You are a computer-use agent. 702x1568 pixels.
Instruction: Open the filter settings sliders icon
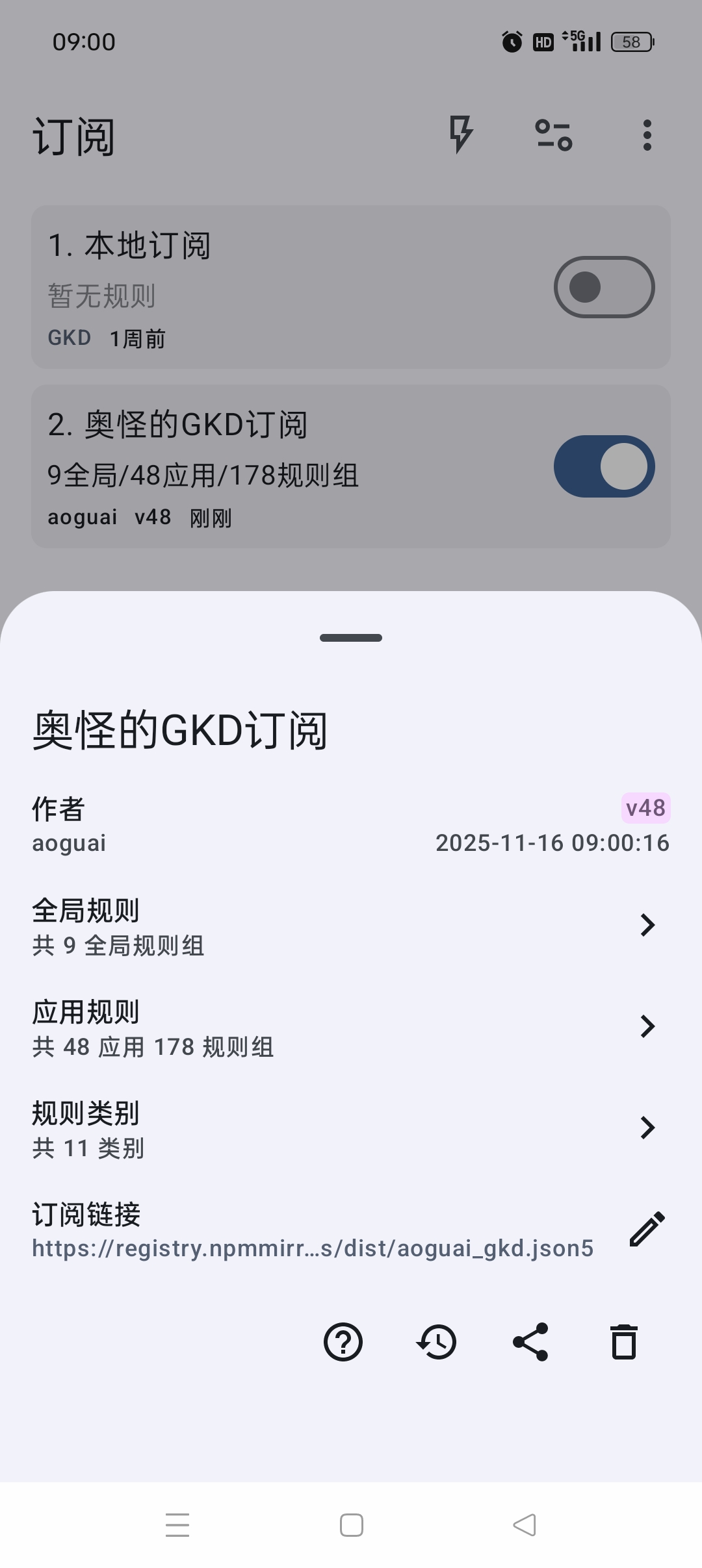554,135
